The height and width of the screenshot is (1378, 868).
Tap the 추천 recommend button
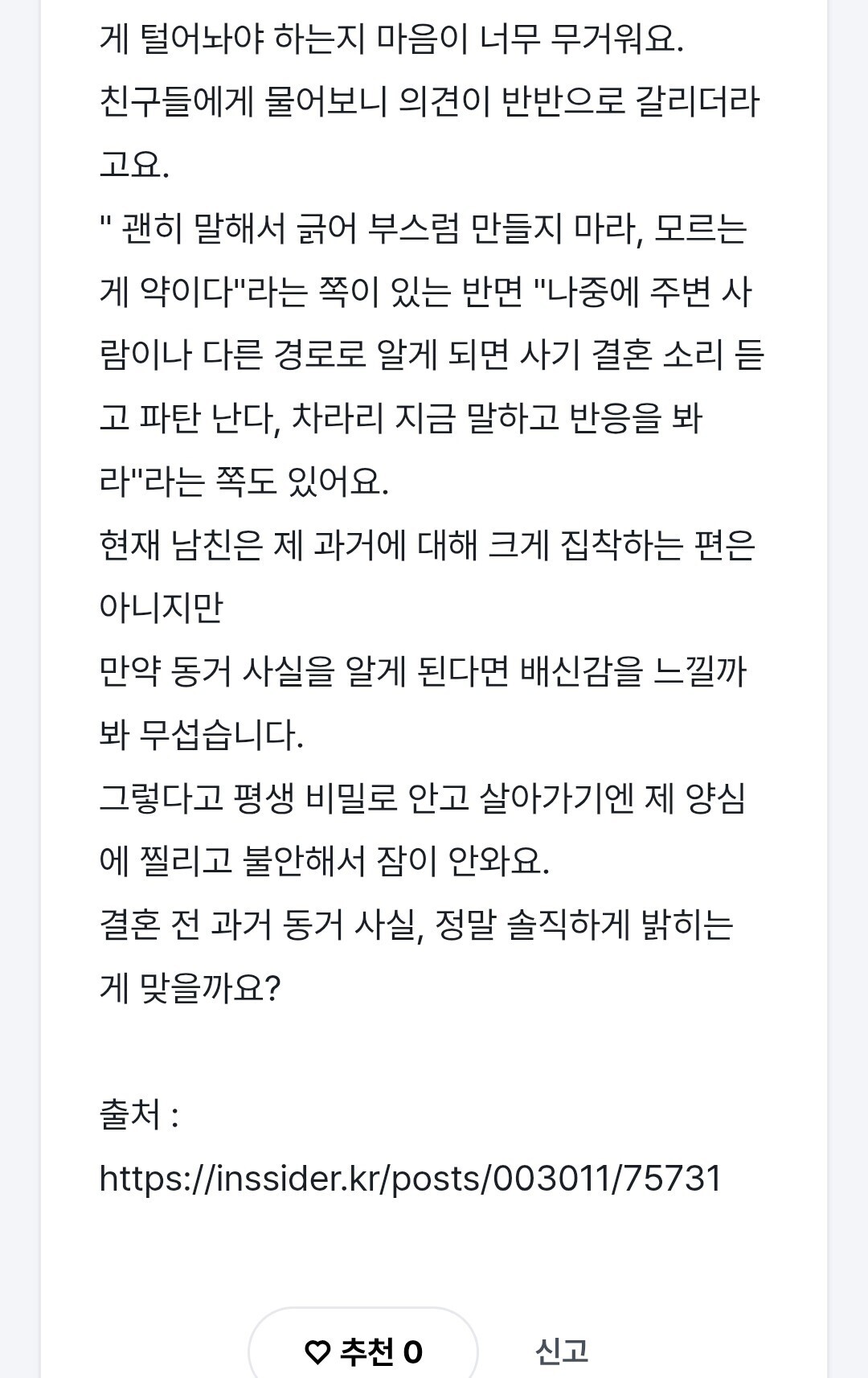[363, 1351]
